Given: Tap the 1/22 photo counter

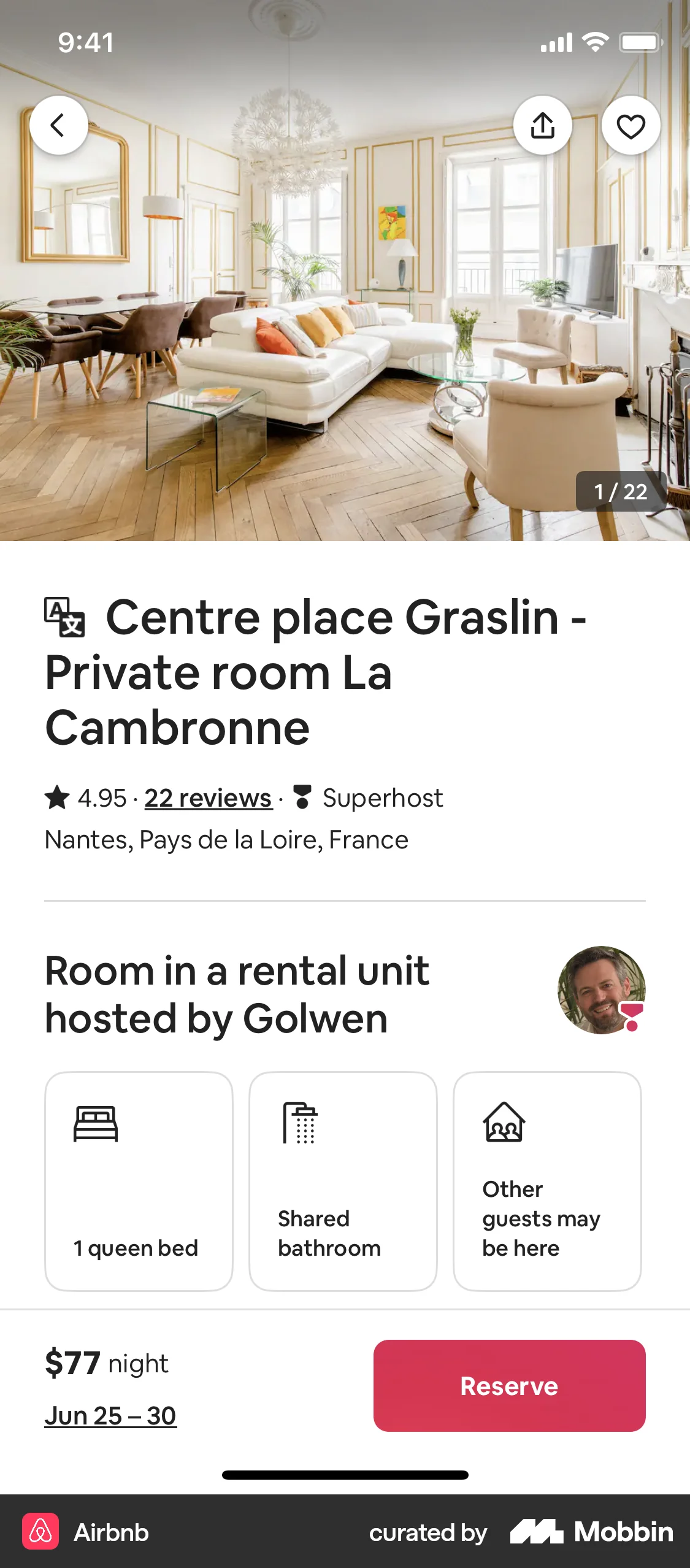Looking at the screenshot, I should click(x=621, y=490).
